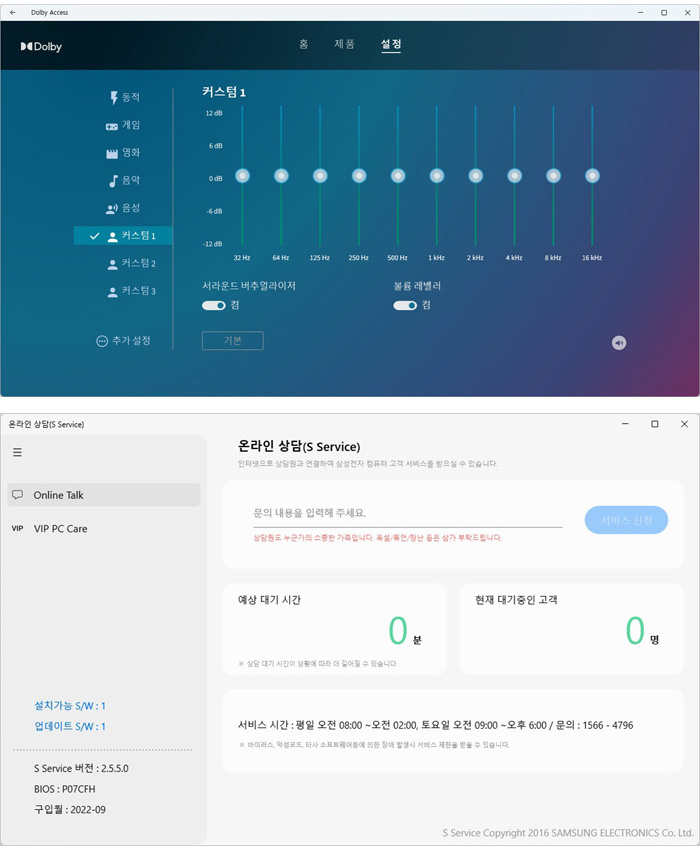Open the S Service hamburger menu
The width and height of the screenshot is (700, 849).
pyautogui.click(x=17, y=452)
